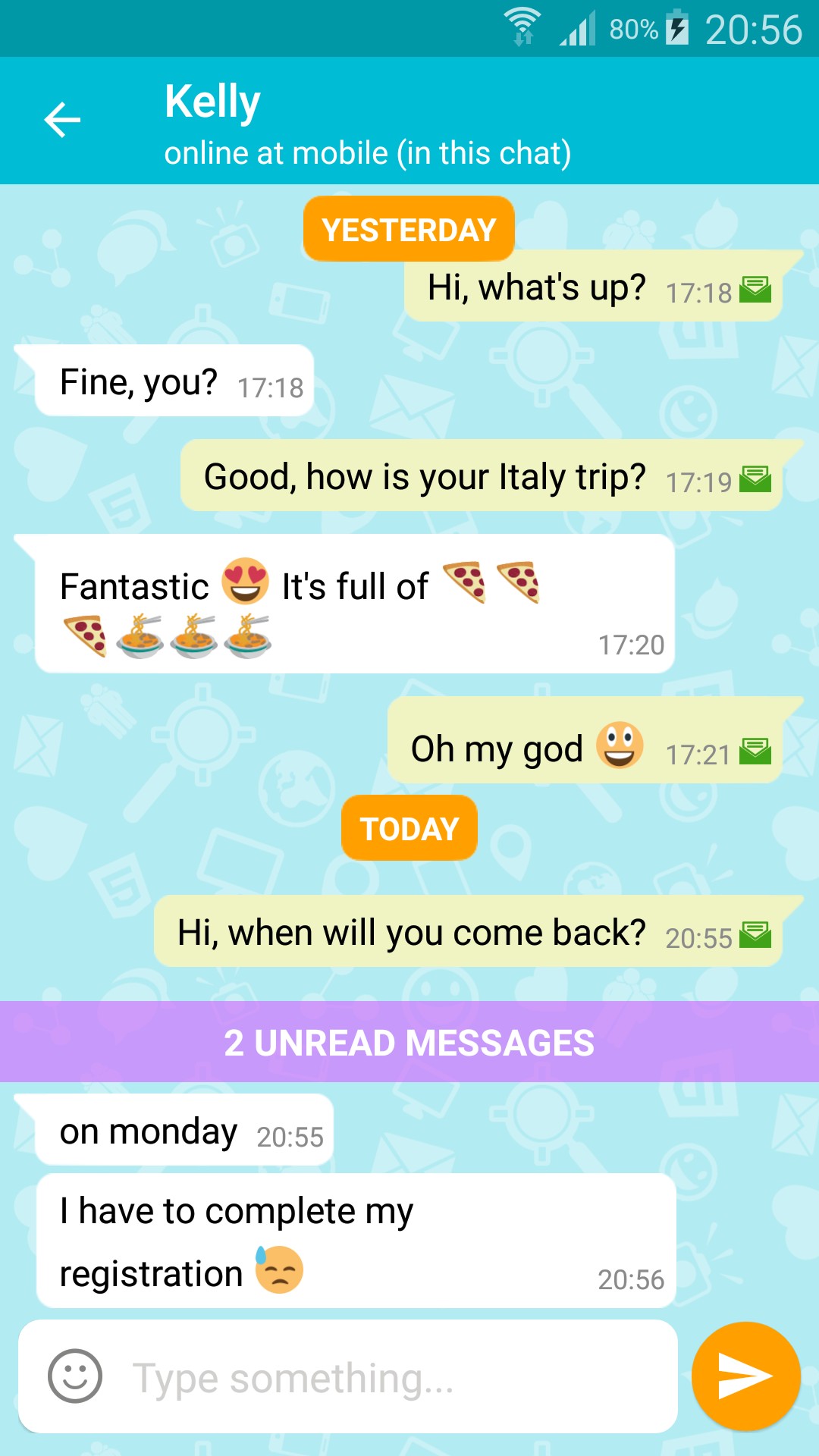The image size is (819, 1456).
Task: Open the emoji picker smiley icon
Action: point(75,1376)
